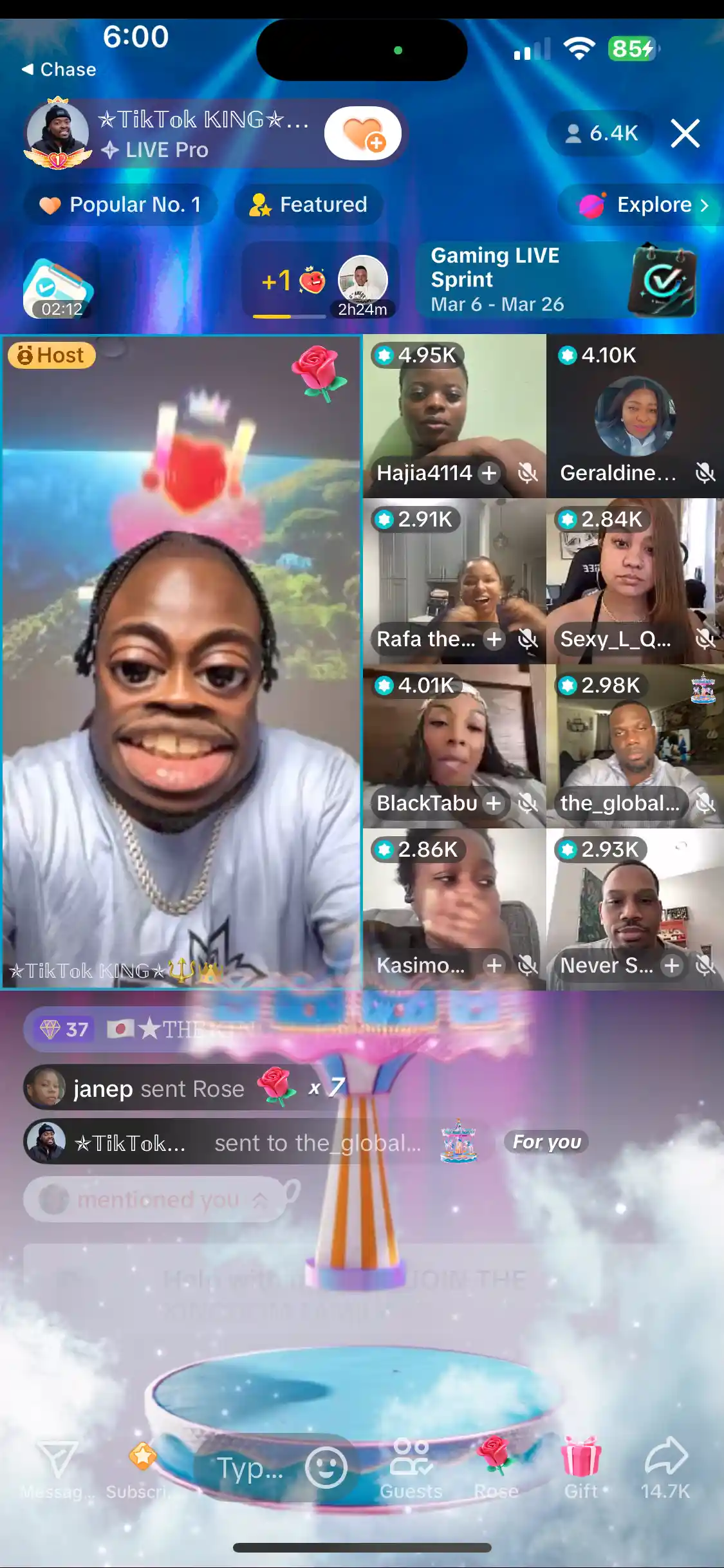The height and width of the screenshot is (1568, 724).
Task: Open the host's profile avatar
Action: tap(57, 132)
